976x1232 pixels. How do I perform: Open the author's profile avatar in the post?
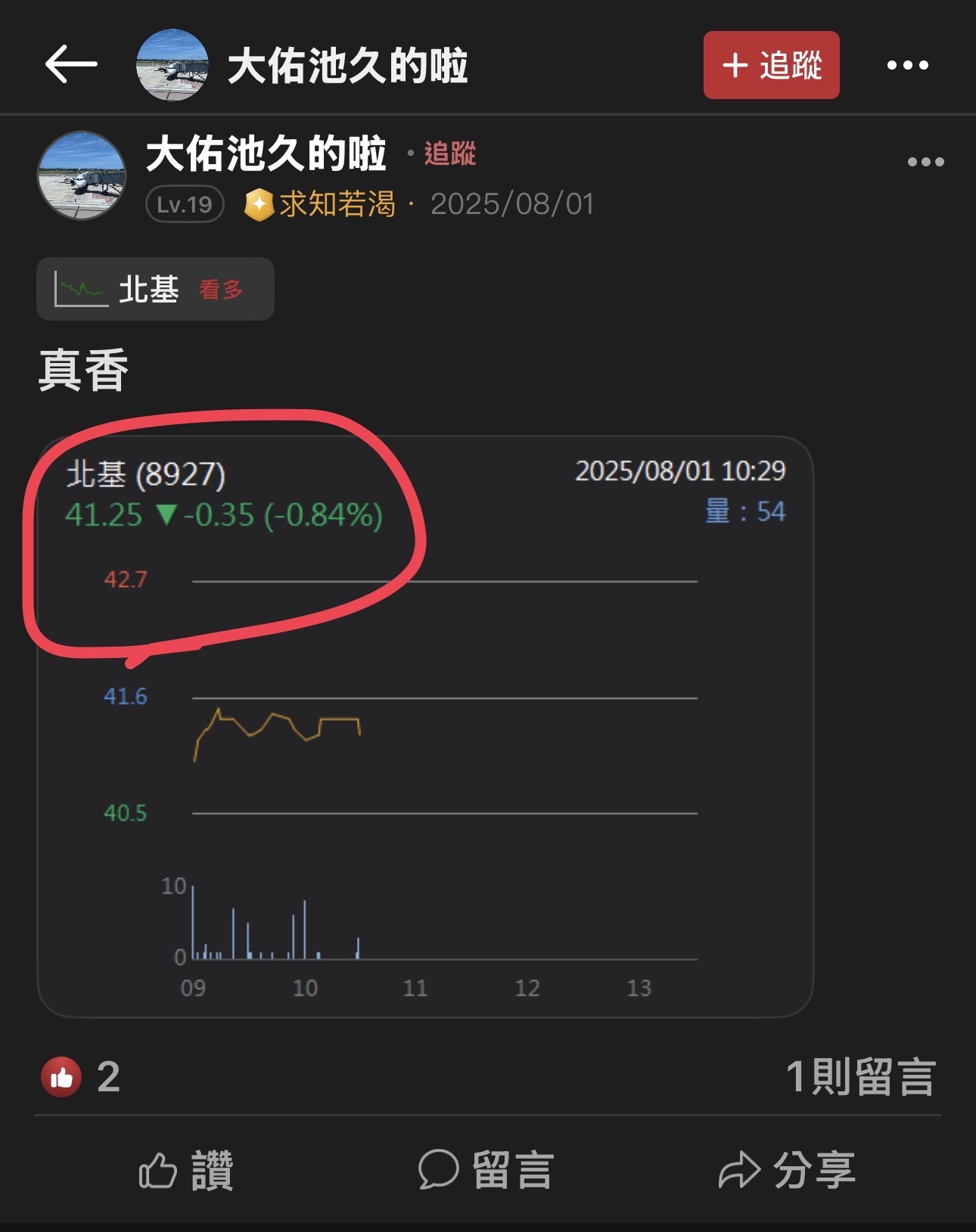[x=82, y=176]
